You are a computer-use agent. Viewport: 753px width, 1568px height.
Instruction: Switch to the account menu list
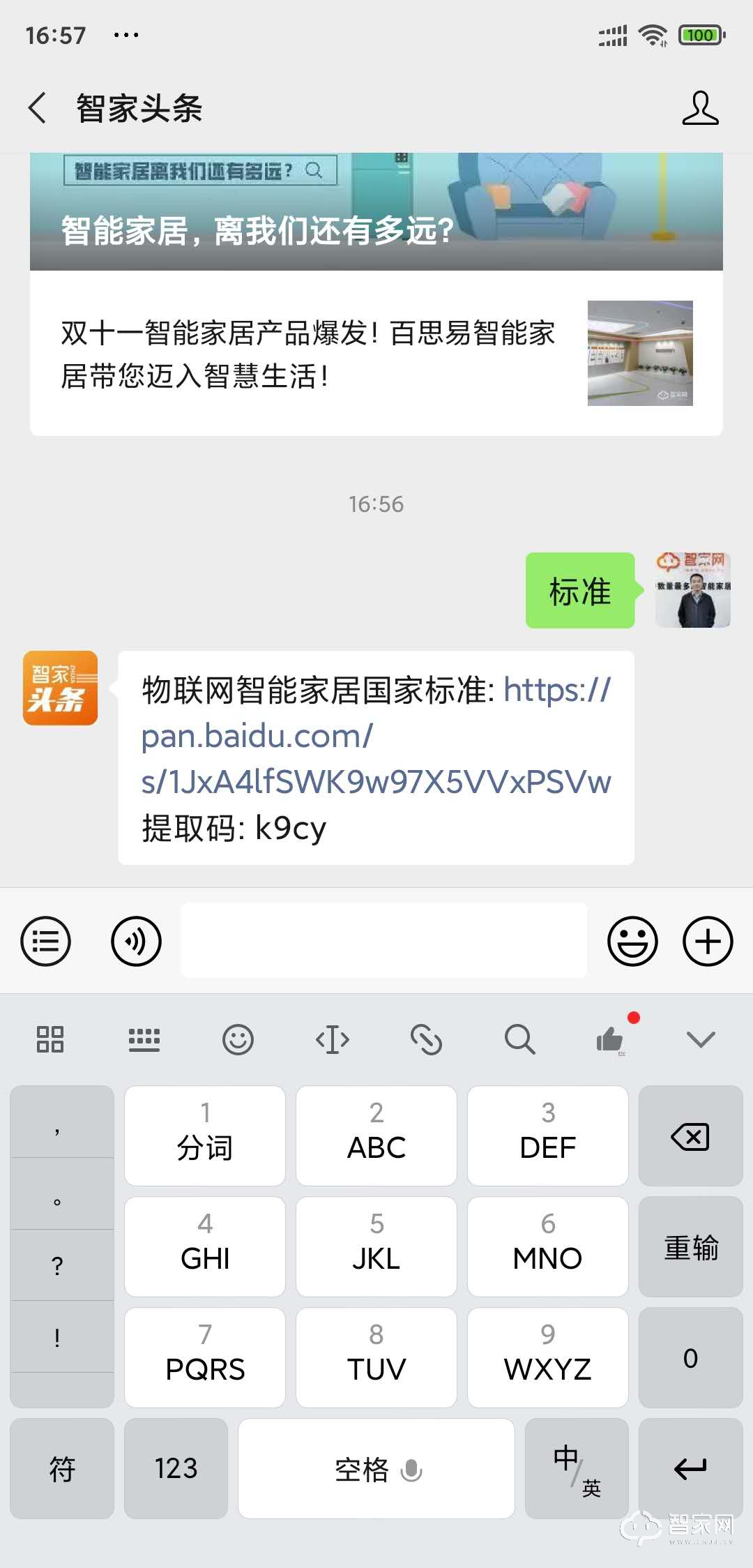click(x=46, y=941)
